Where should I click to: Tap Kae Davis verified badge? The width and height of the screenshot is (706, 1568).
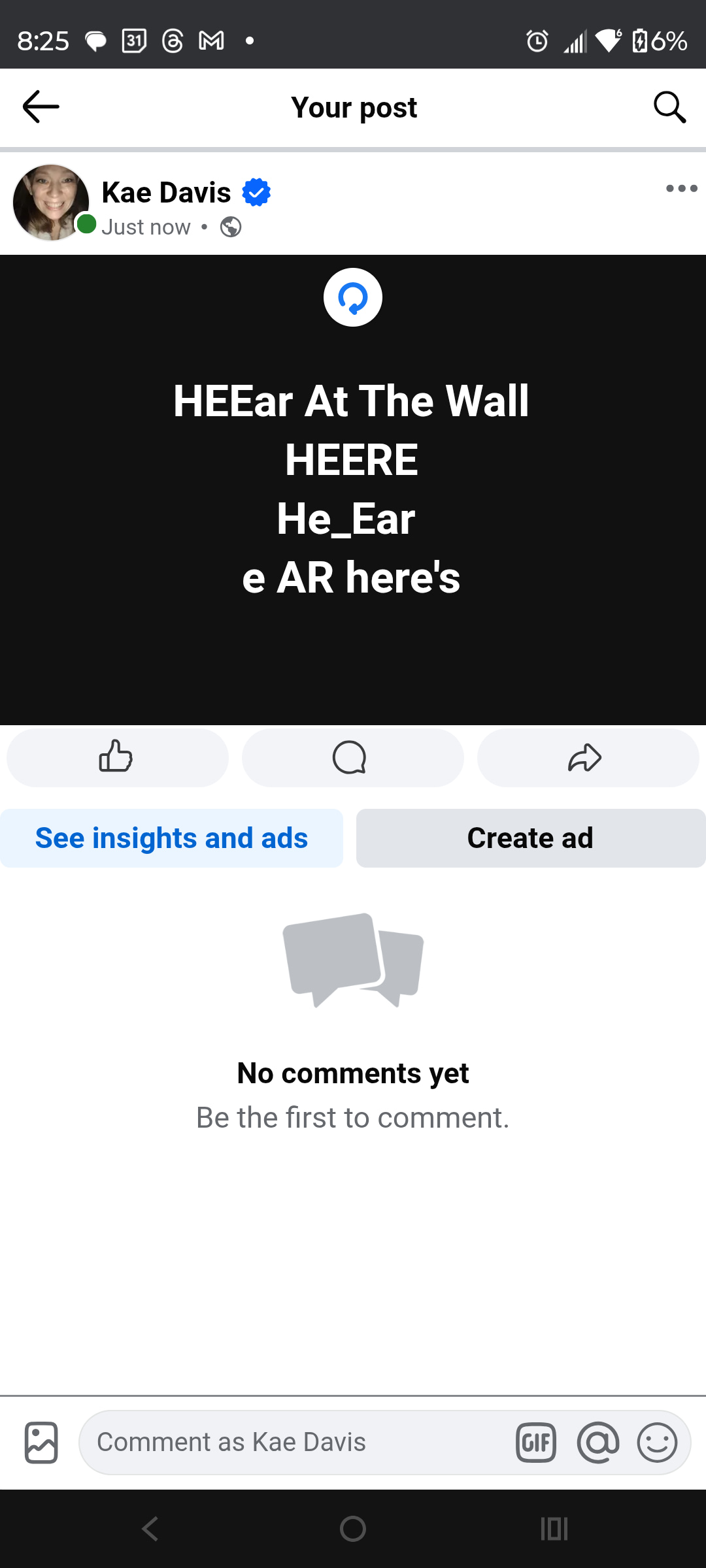coord(256,191)
